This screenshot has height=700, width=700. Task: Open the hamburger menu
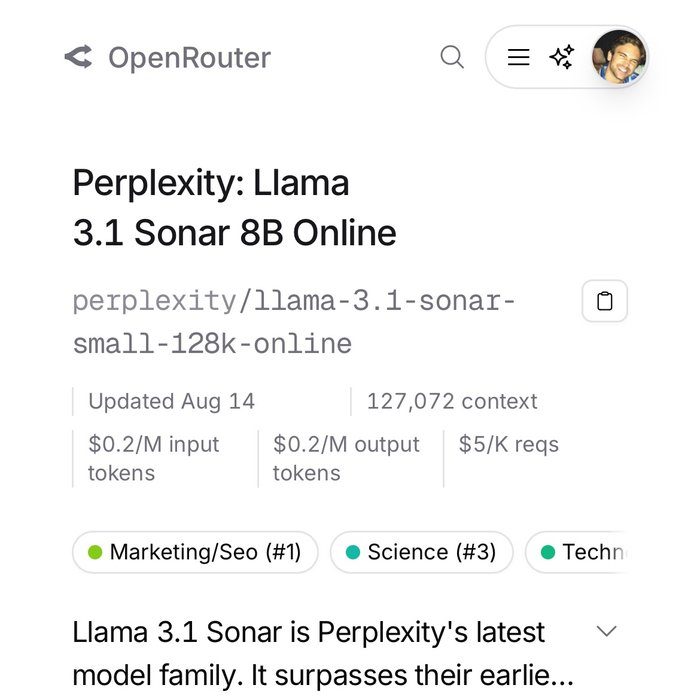pyautogui.click(x=518, y=57)
